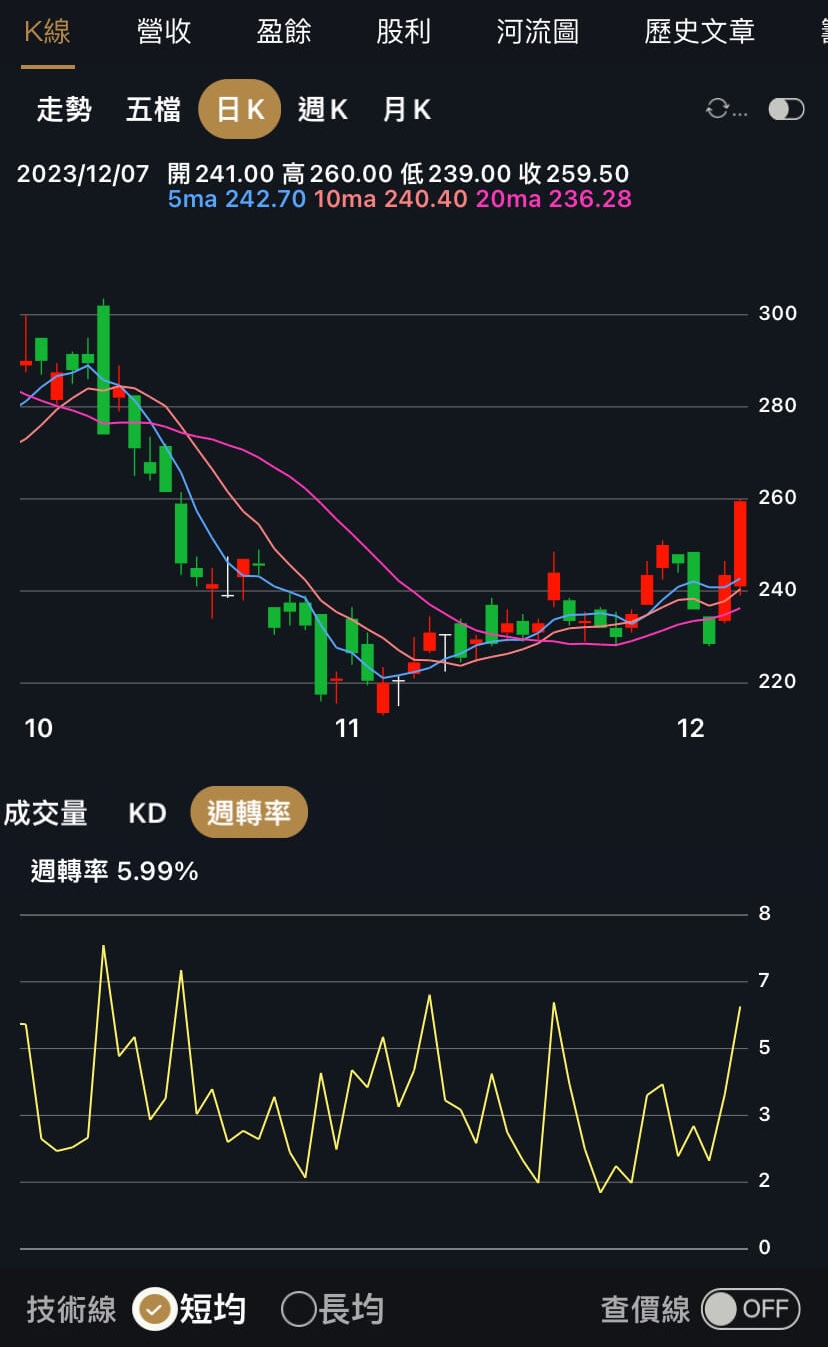Switch the indicator to KD
The height and width of the screenshot is (1347, 828).
(147, 813)
